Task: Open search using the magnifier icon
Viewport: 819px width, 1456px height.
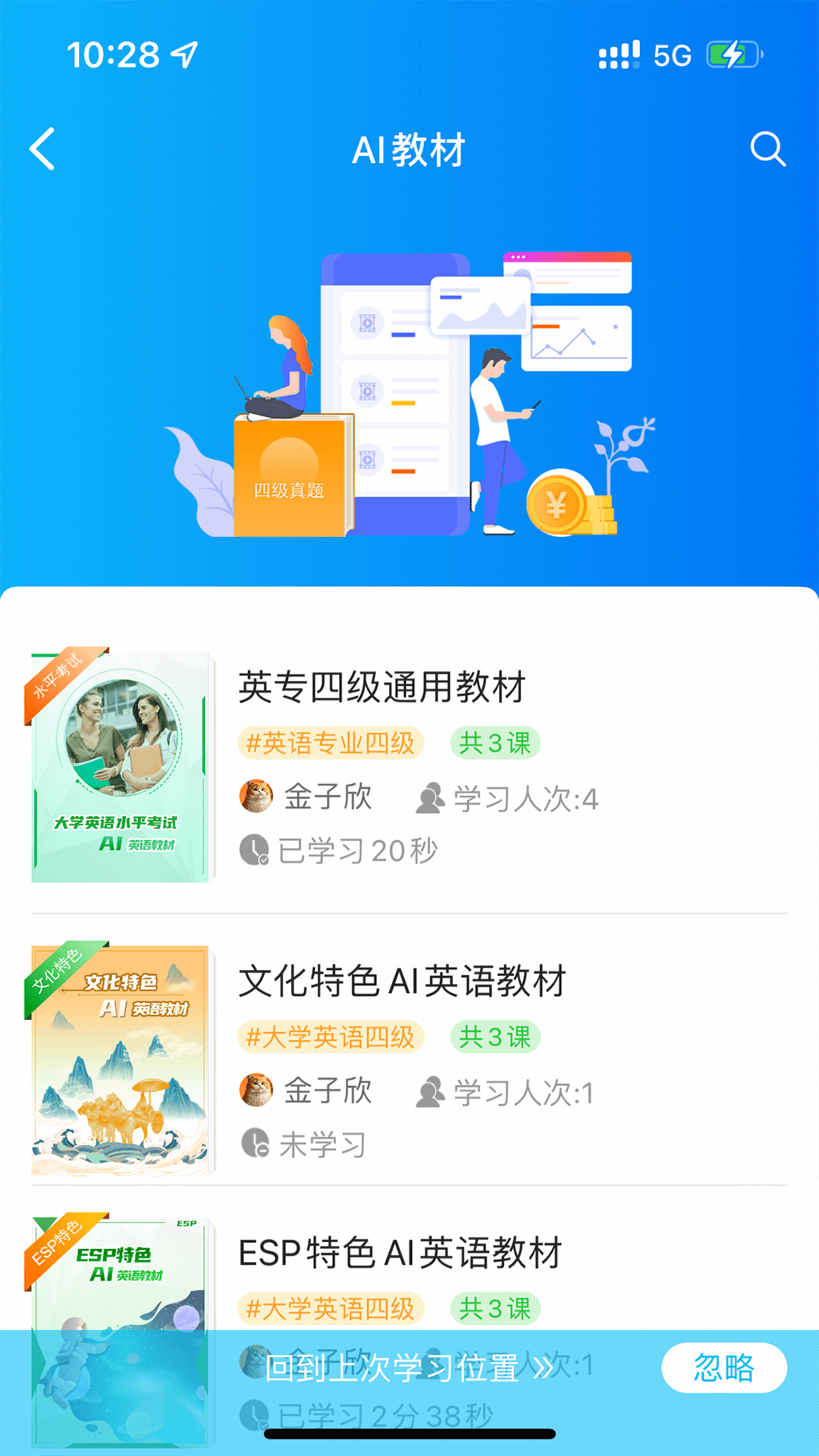Action: 769,149
